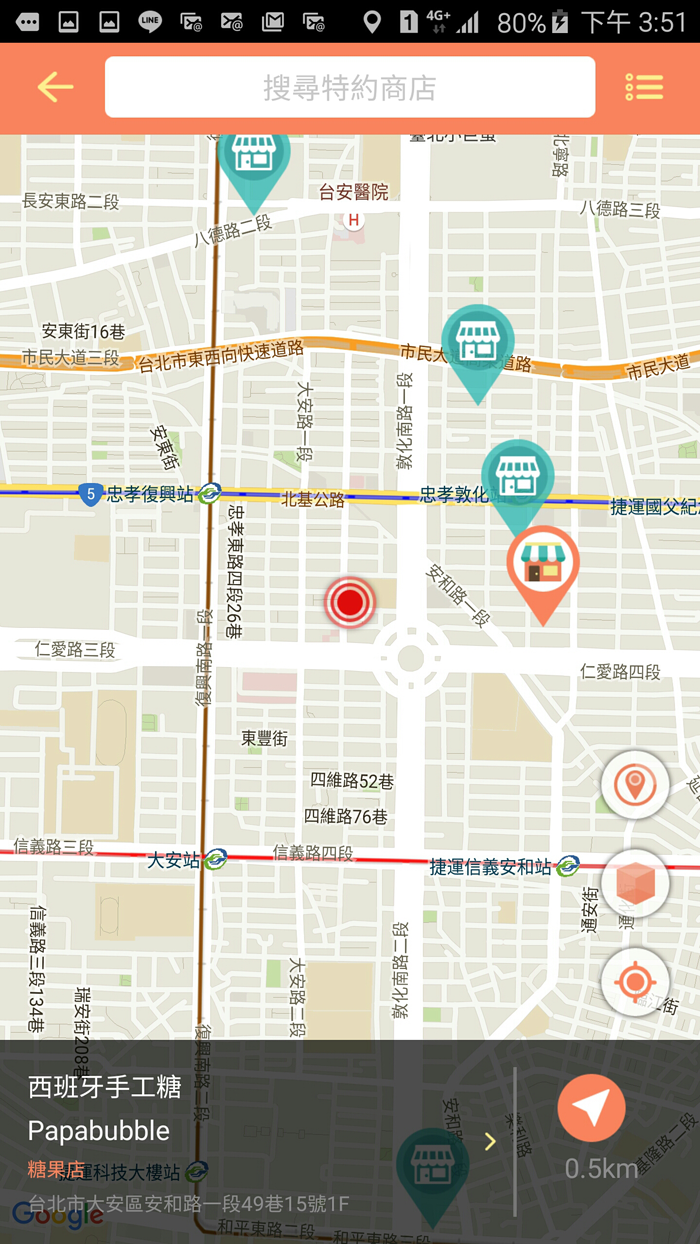Viewport: 700px width, 1244px height.
Task: Tap the 3D cube map button
Action: tap(635, 884)
